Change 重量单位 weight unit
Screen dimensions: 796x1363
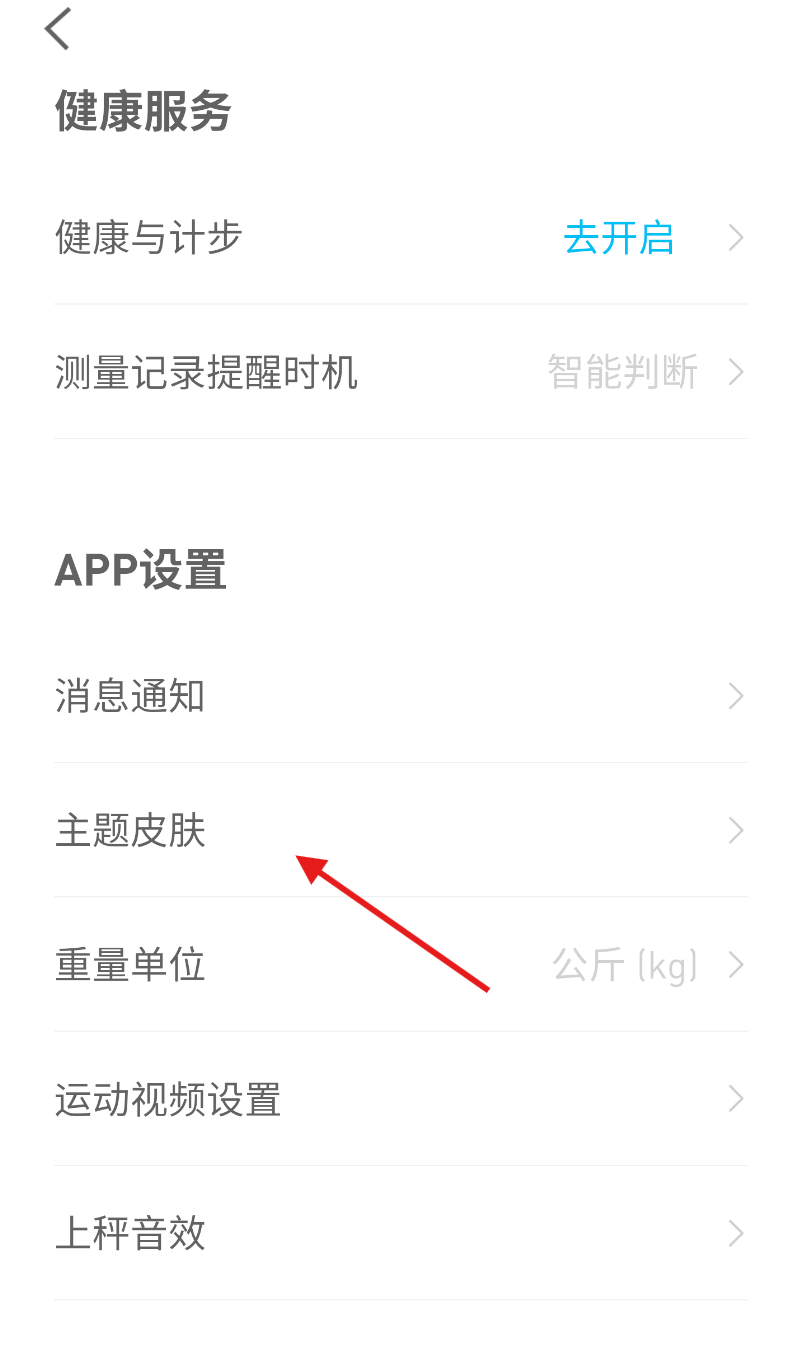(x=400, y=965)
